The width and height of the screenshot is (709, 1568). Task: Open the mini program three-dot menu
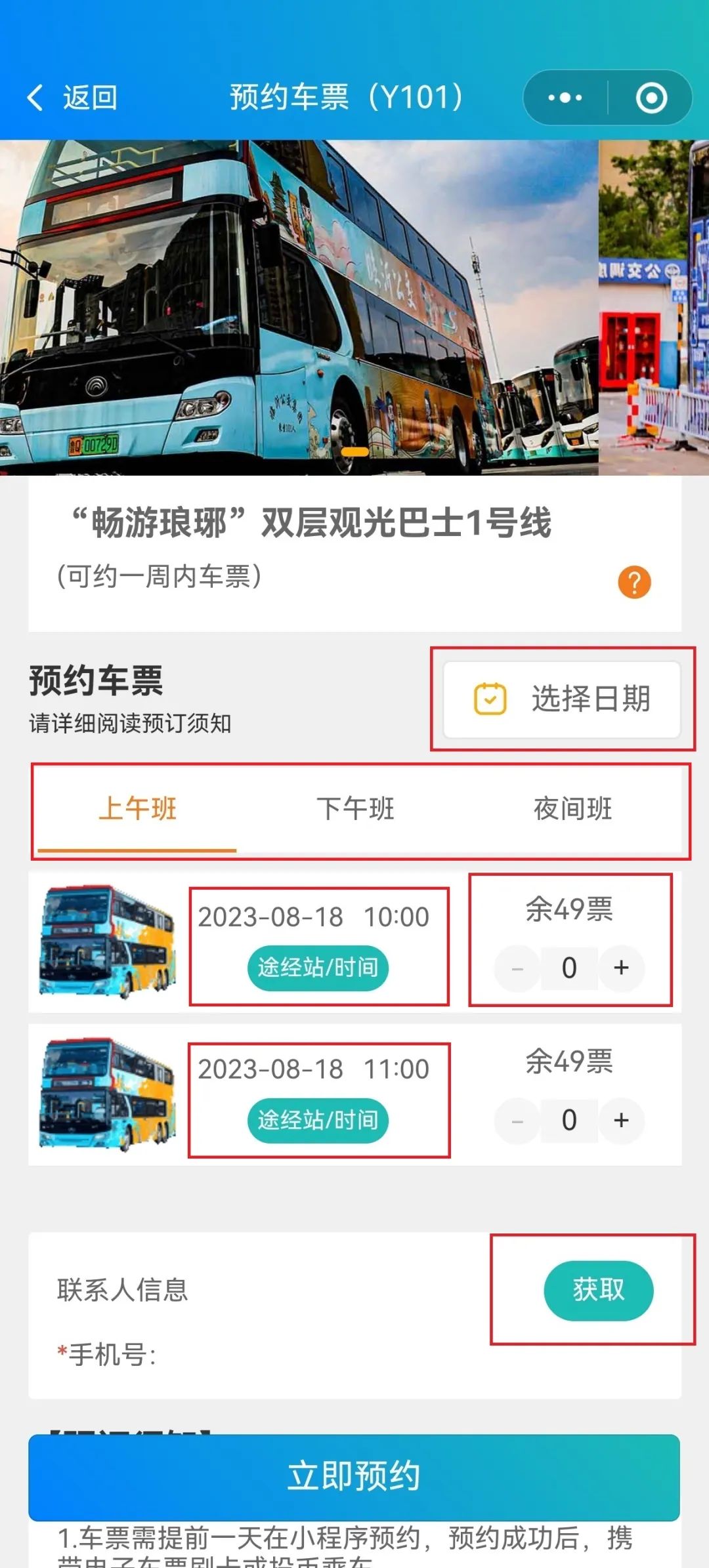(x=565, y=98)
